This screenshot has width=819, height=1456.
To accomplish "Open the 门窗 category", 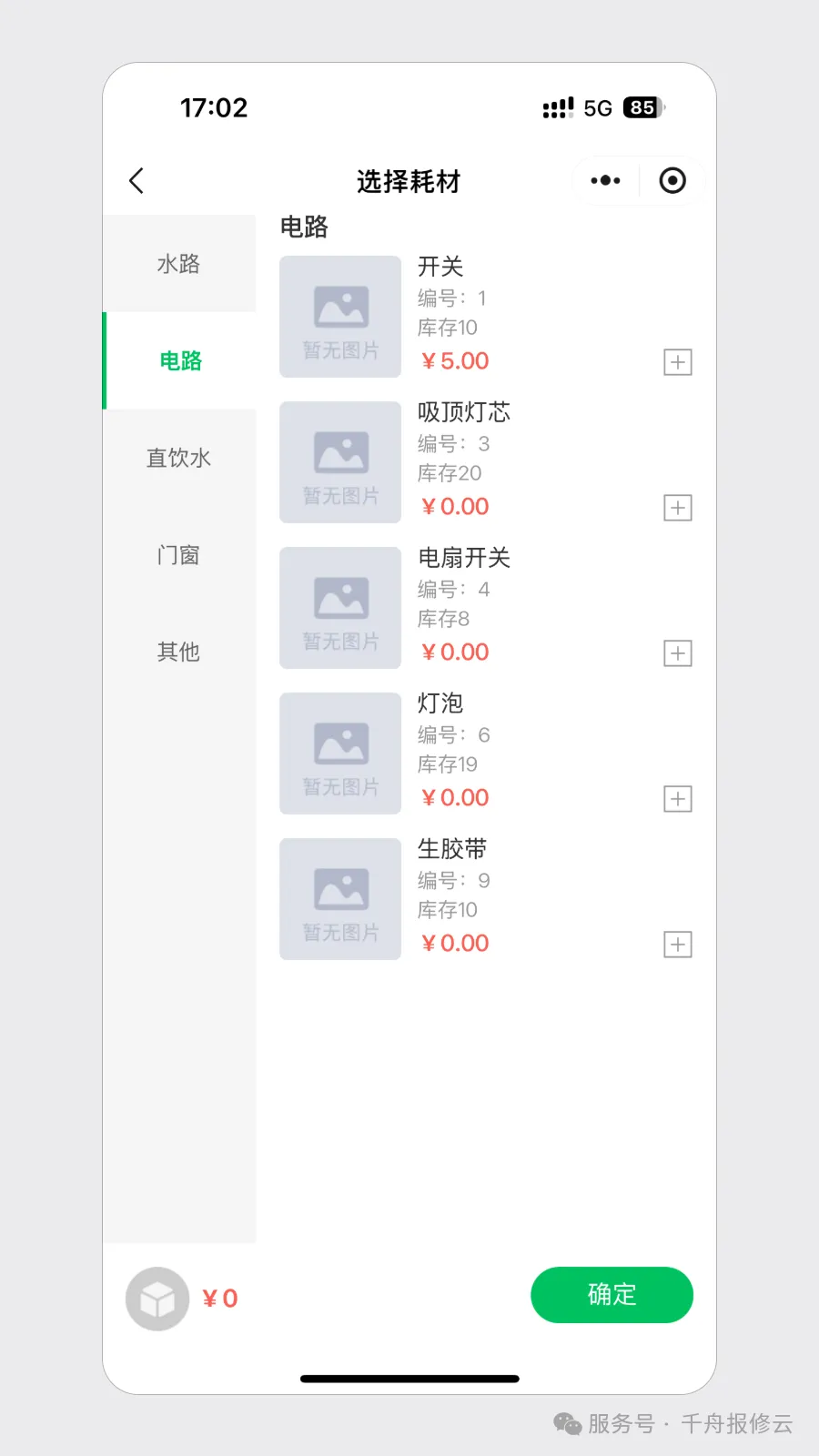I will [177, 555].
